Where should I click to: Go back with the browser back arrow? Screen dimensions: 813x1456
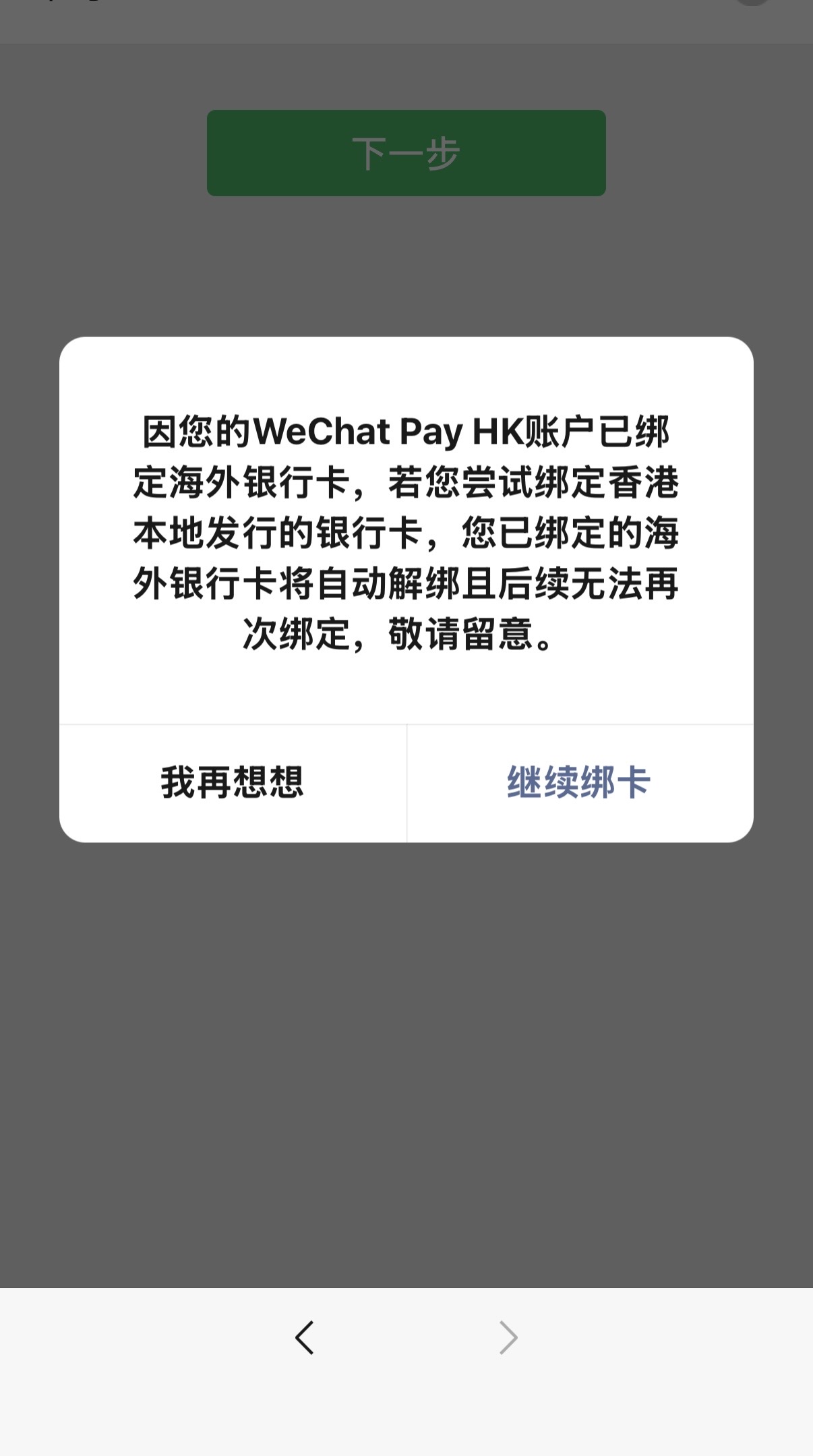pyautogui.click(x=305, y=1337)
